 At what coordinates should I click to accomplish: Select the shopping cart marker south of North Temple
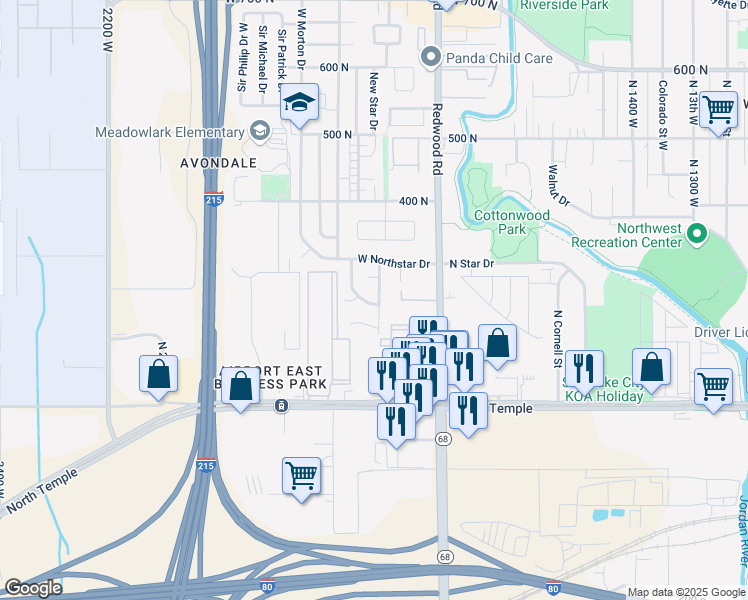tap(301, 475)
